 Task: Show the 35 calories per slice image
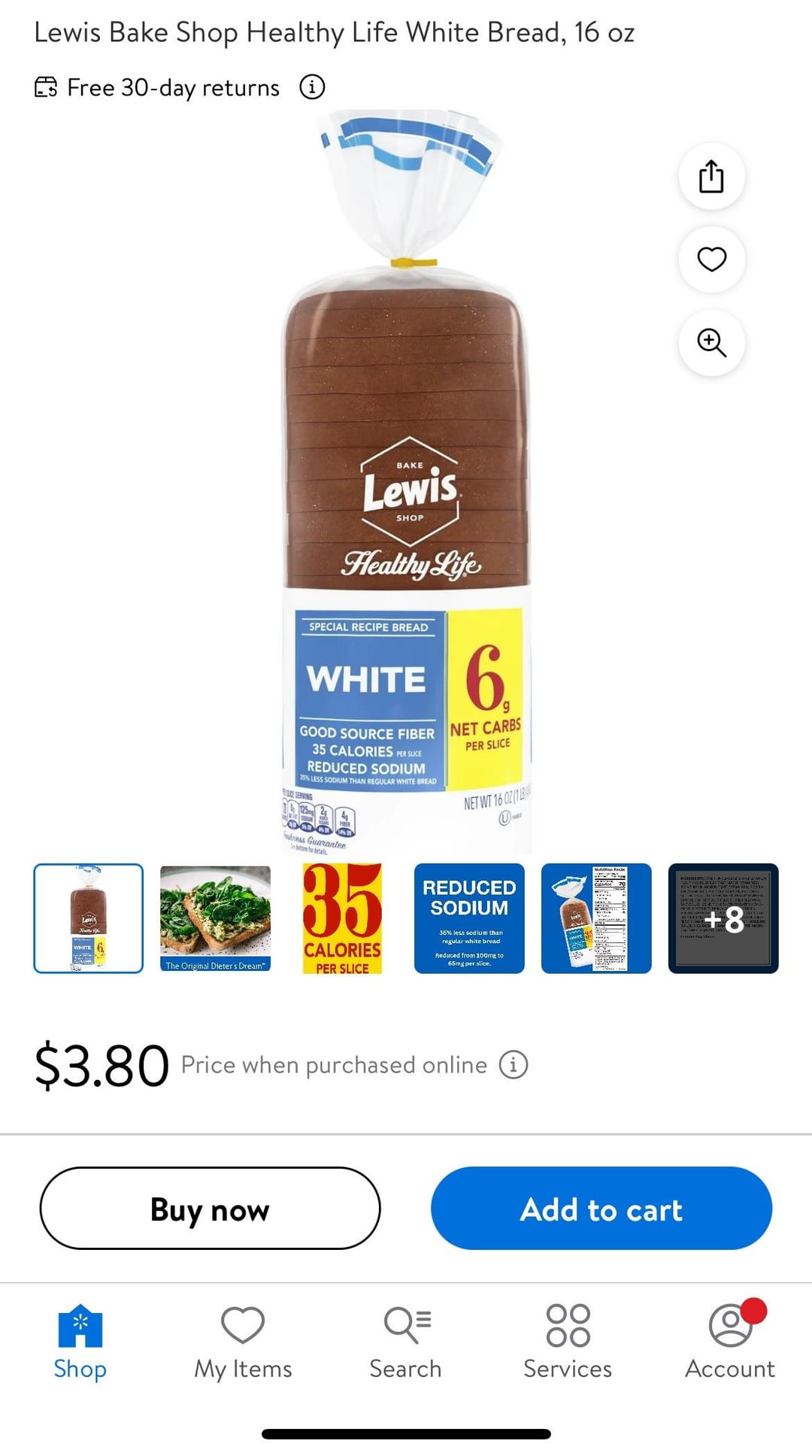pyautogui.click(x=342, y=918)
